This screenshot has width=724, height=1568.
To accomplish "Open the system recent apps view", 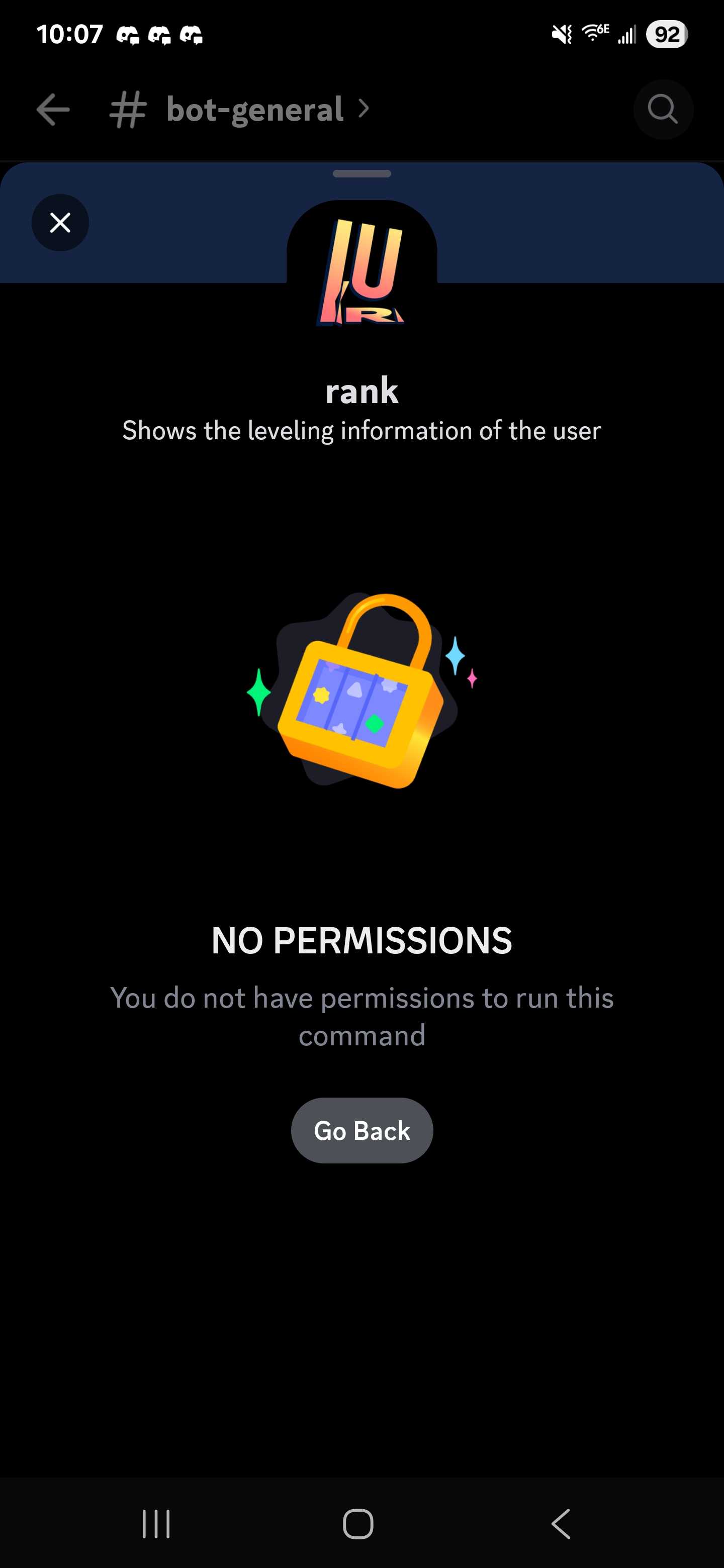I will click(x=156, y=1524).
